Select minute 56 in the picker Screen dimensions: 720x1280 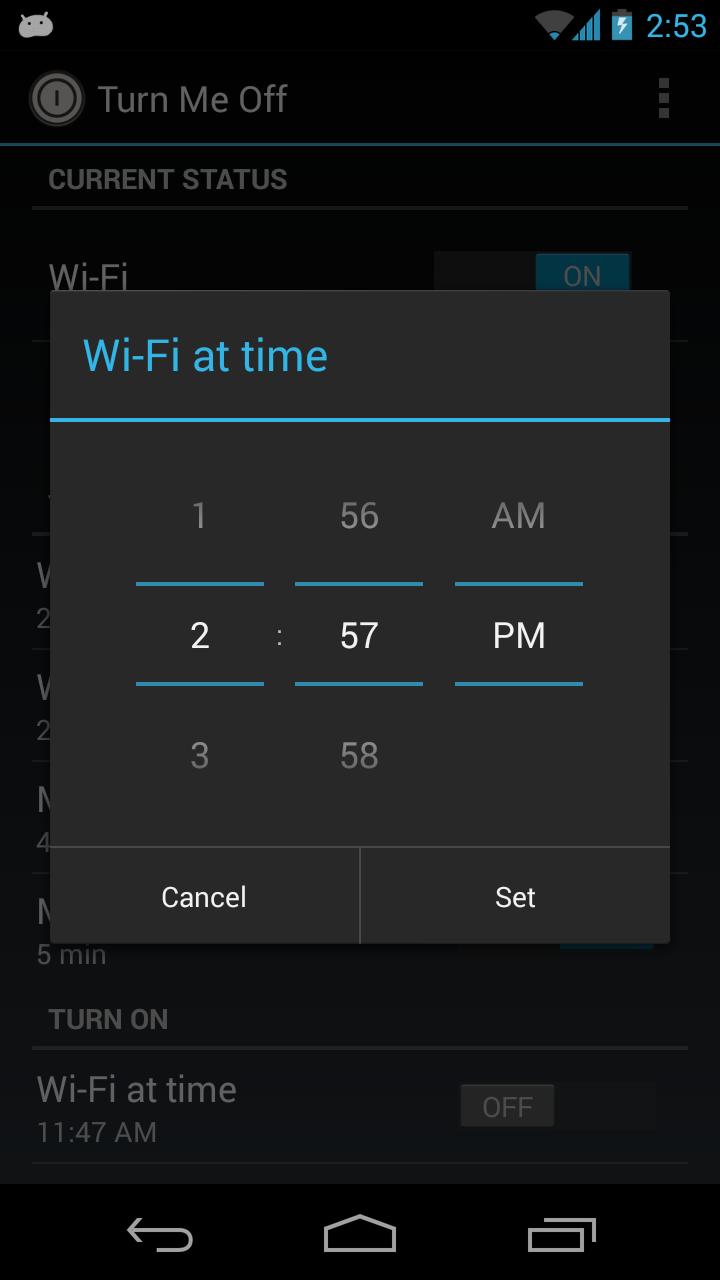point(358,515)
